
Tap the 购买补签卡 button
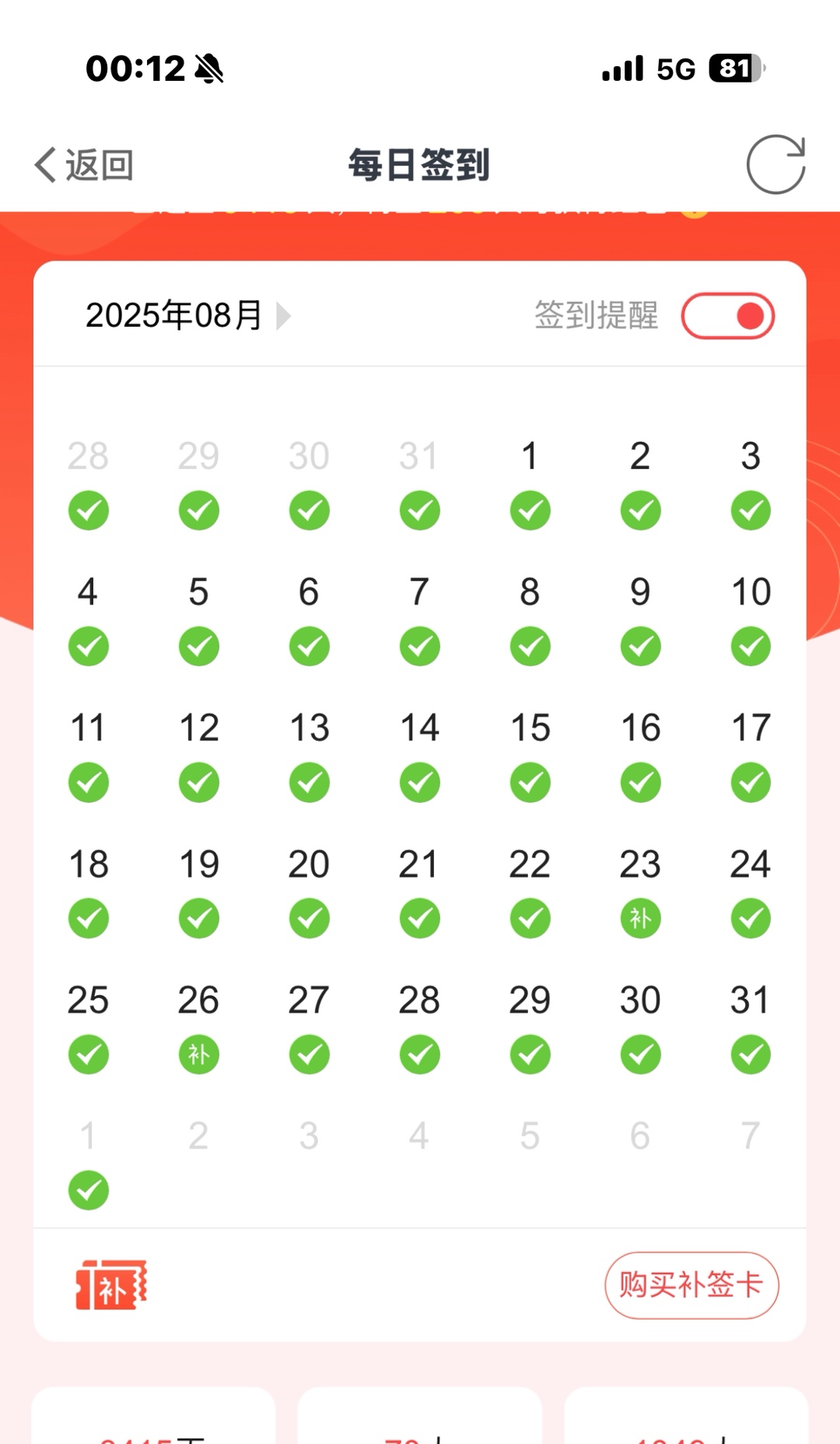pos(691,1285)
